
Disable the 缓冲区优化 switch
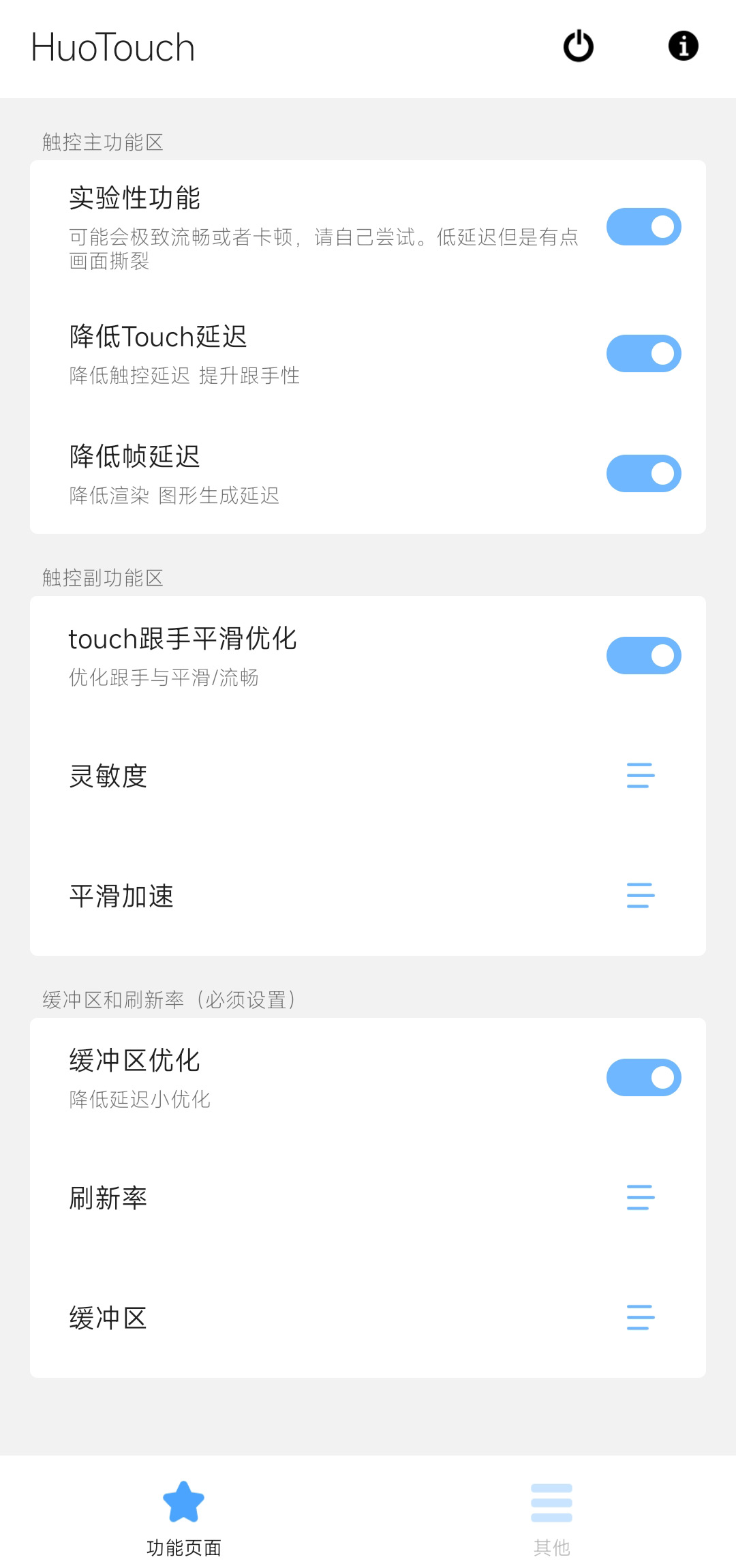[643, 1077]
